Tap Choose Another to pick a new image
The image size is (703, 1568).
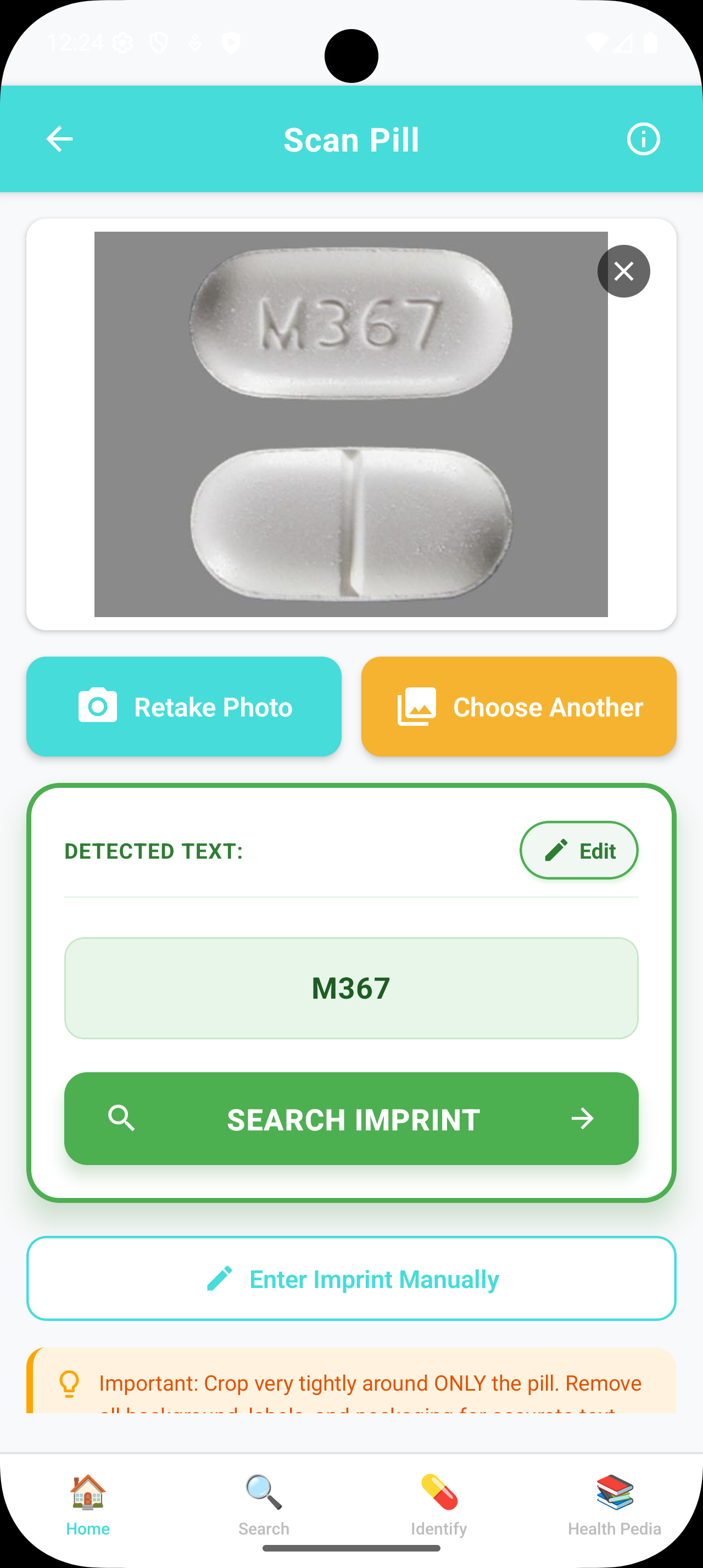point(518,706)
